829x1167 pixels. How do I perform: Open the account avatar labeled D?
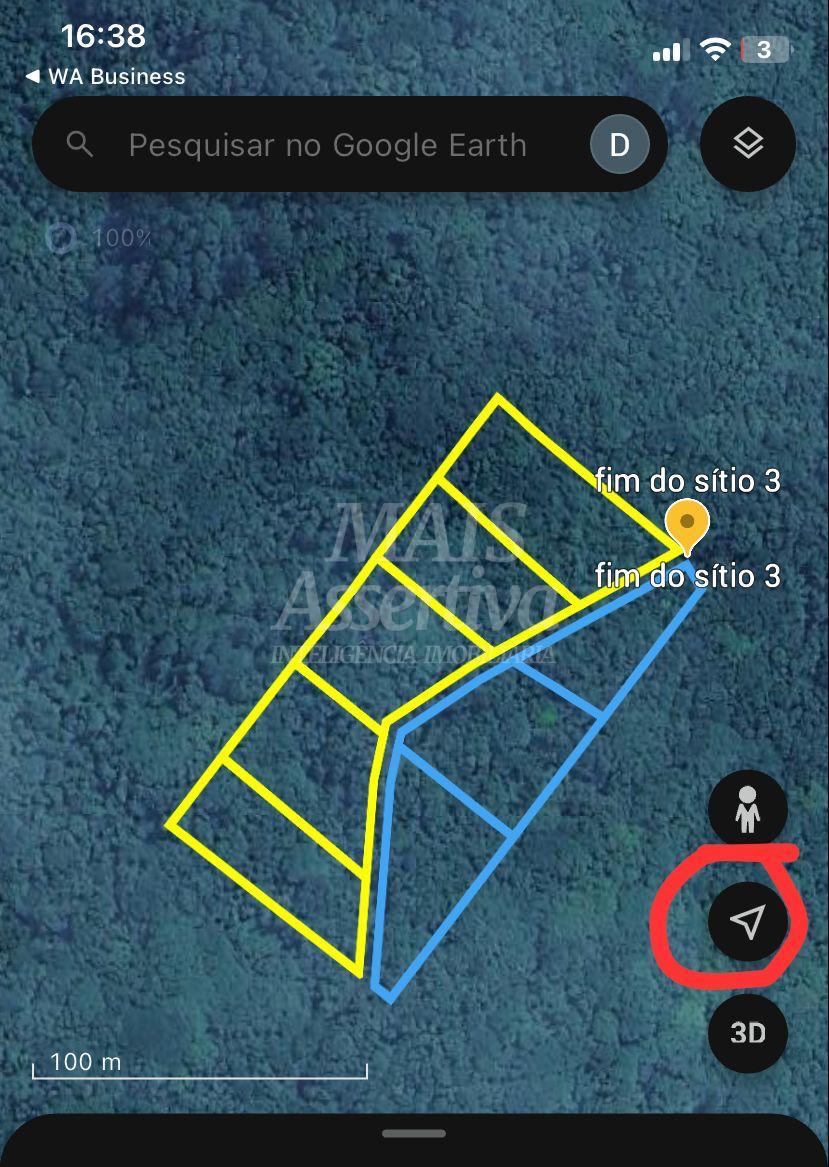click(x=619, y=145)
